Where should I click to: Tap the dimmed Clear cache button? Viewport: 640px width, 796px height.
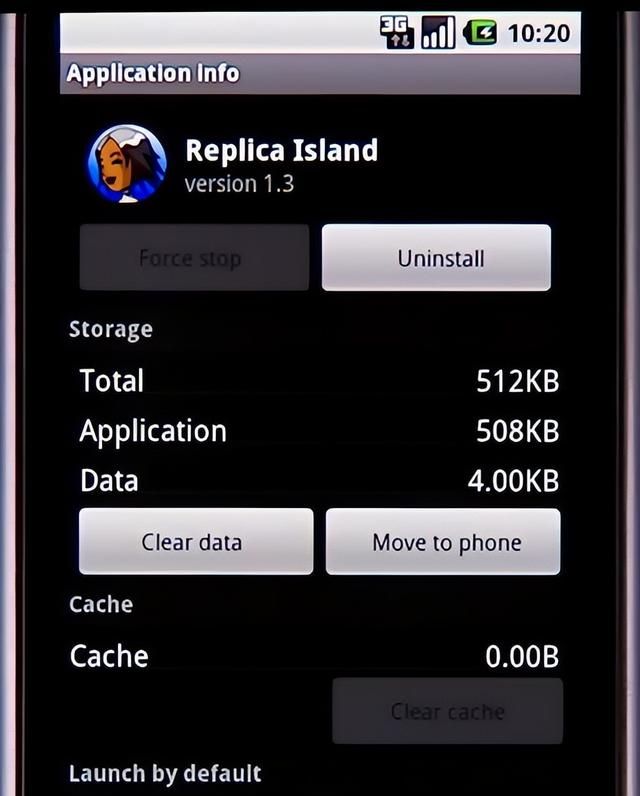[x=447, y=711]
